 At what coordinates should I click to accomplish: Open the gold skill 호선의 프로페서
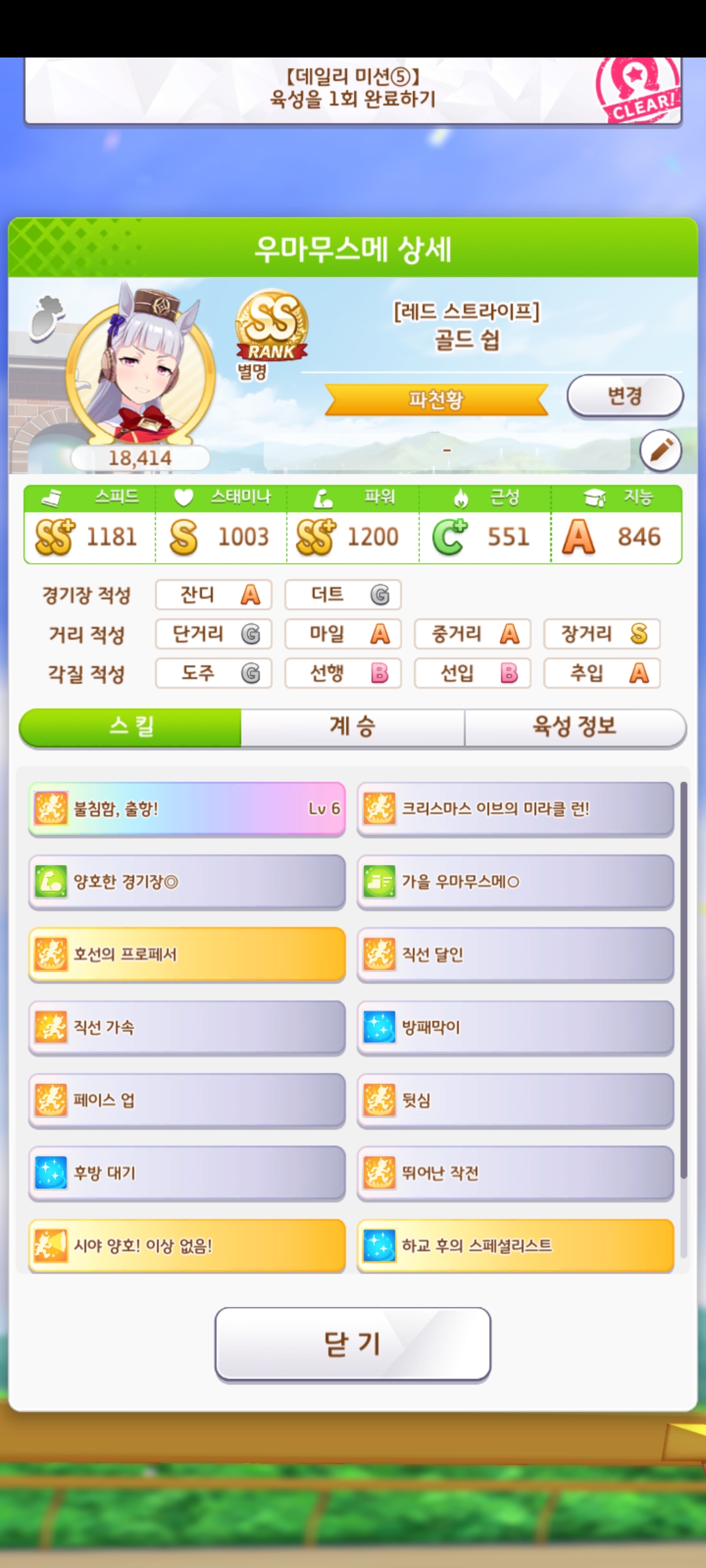click(187, 955)
